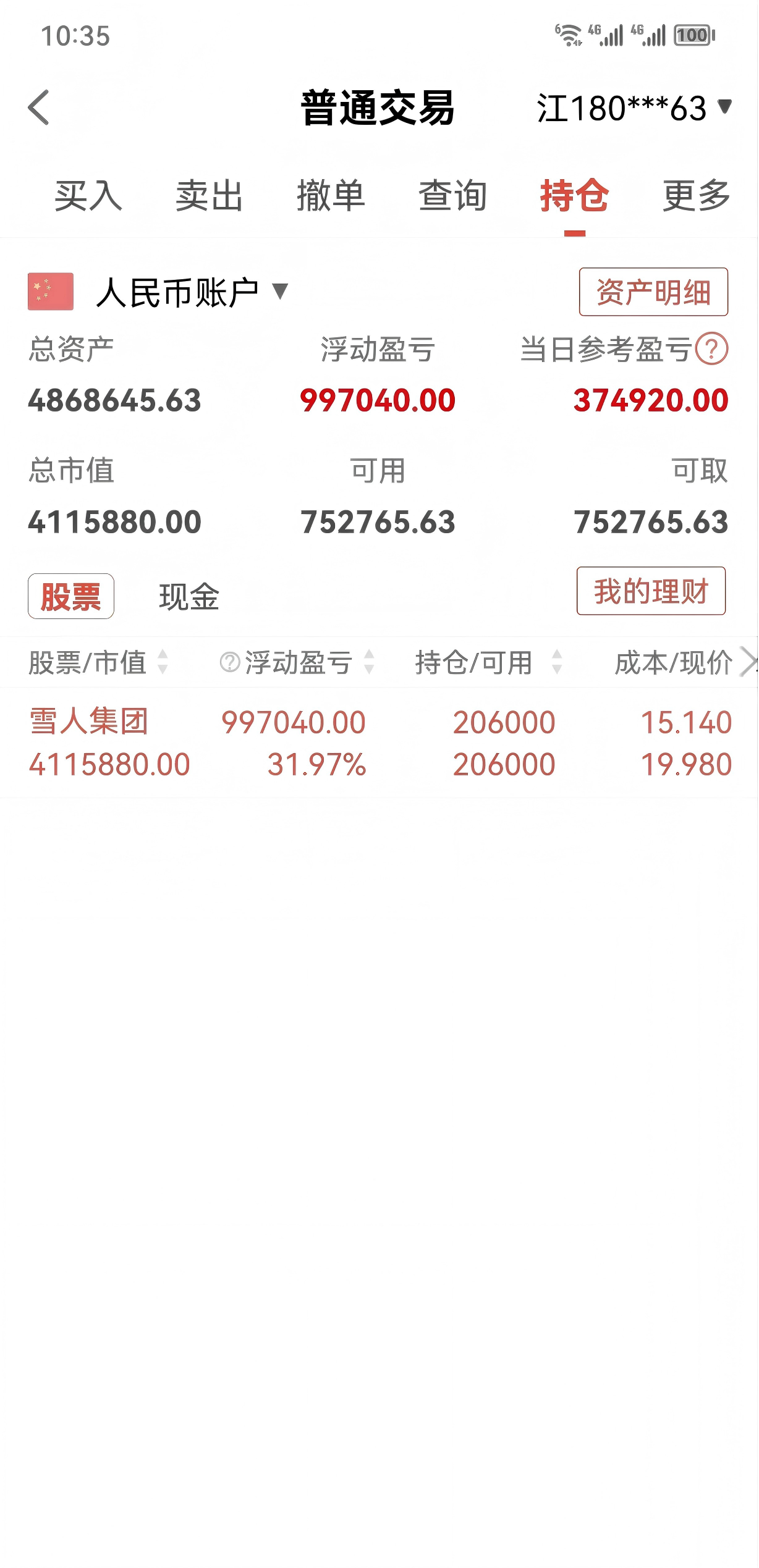Sort list by 股票/市值
Screen dimensions: 759x1568
point(99,663)
